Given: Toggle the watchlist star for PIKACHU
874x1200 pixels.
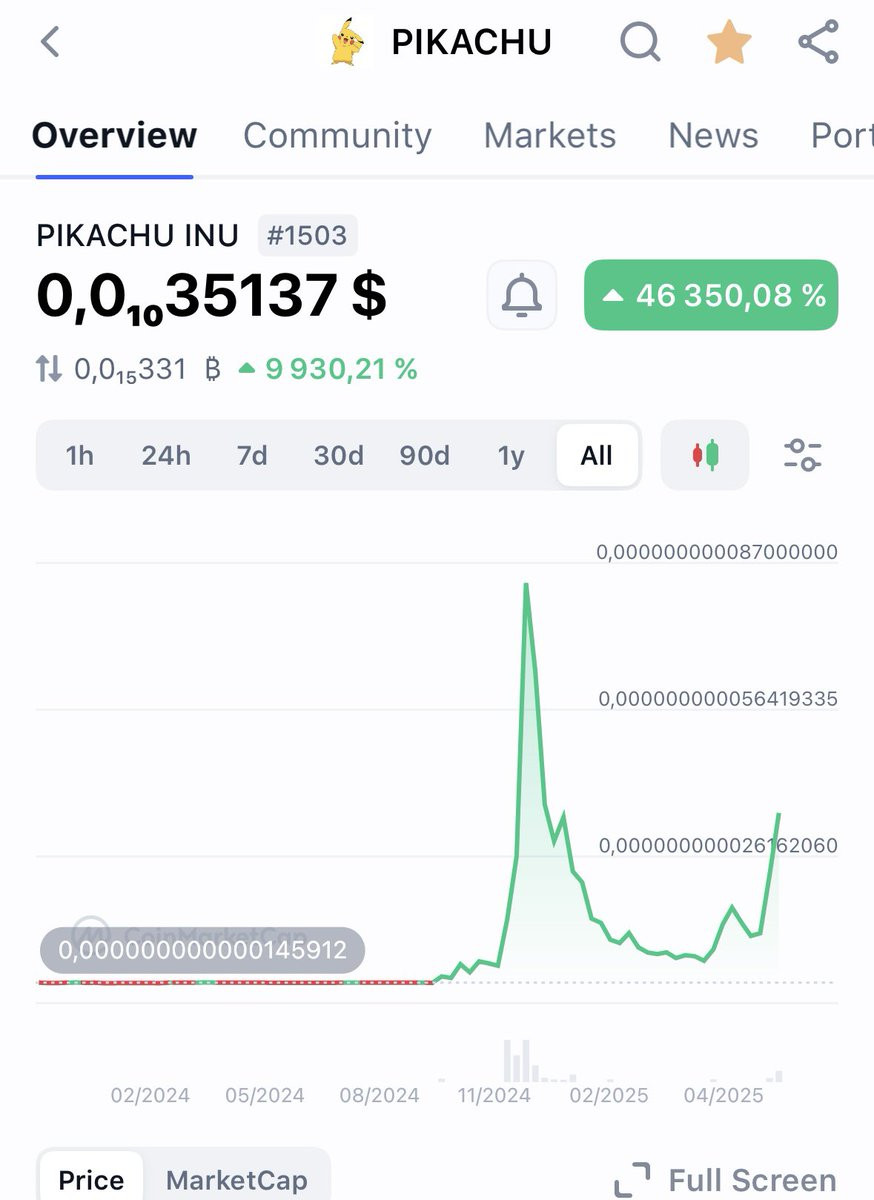Looking at the screenshot, I should pyautogui.click(x=728, y=43).
